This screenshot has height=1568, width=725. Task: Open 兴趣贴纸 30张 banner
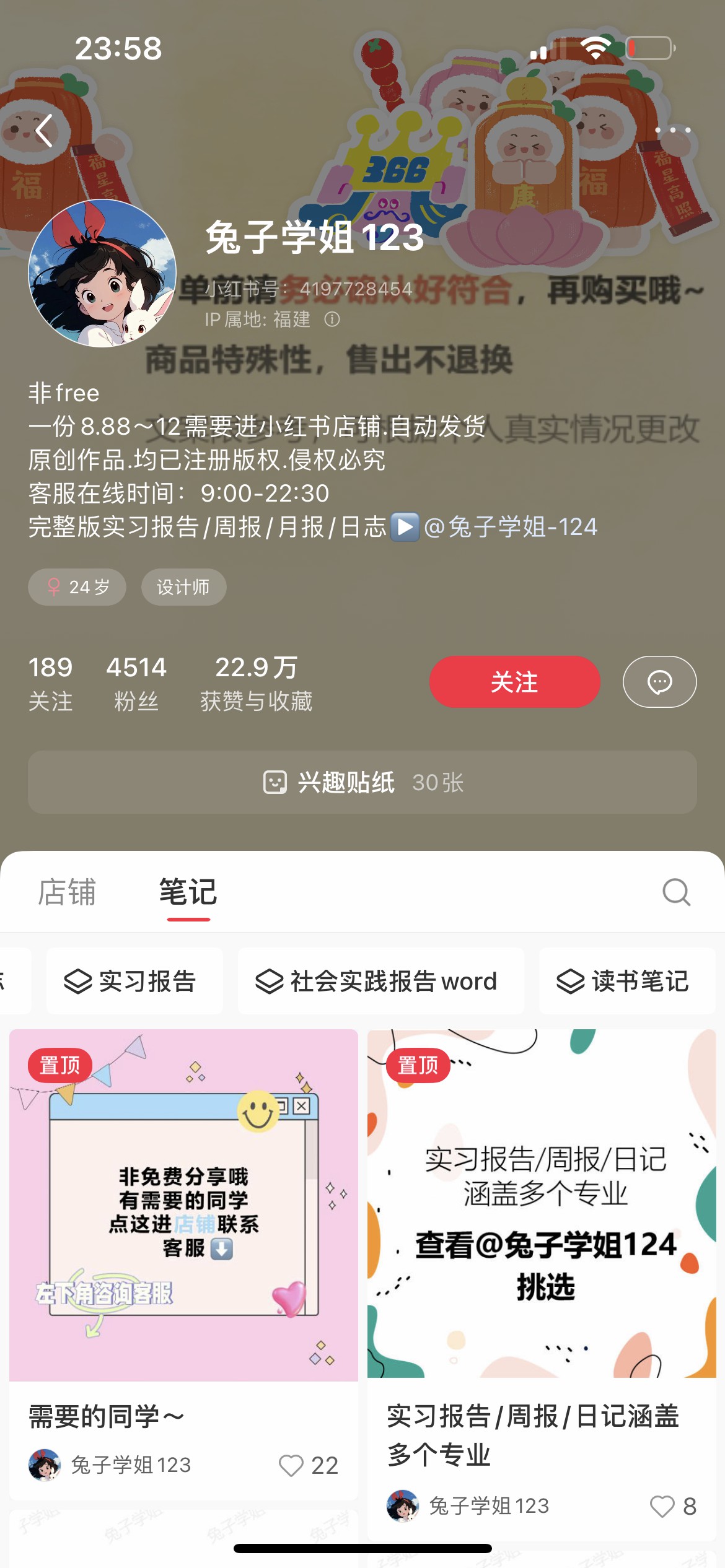click(x=362, y=782)
